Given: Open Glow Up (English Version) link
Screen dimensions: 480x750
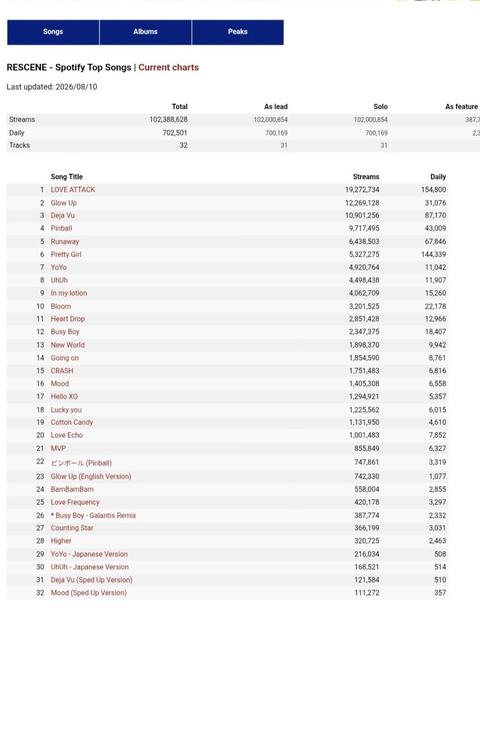Looking at the screenshot, I should coord(91,476).
